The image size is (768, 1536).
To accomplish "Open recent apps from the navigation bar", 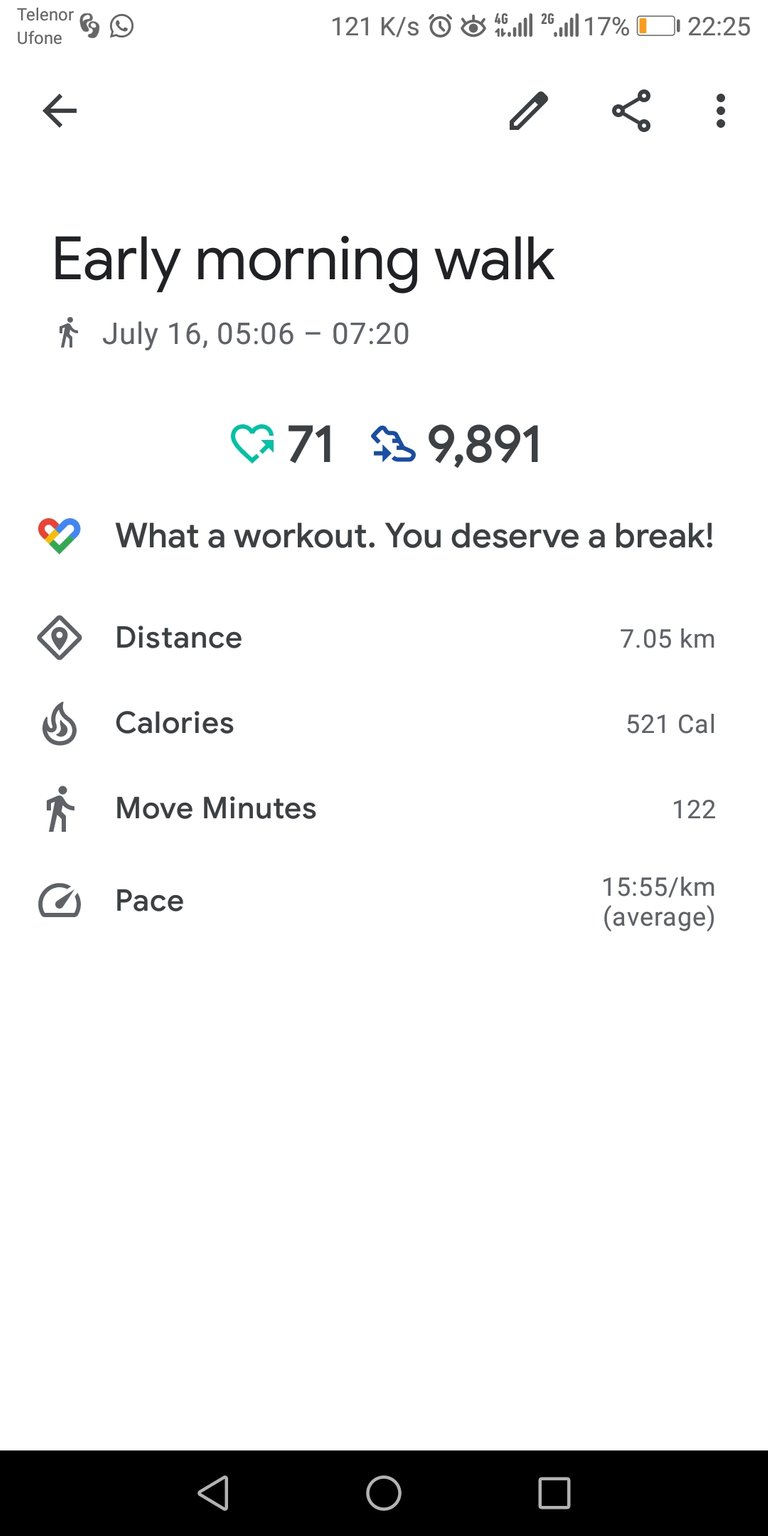I will (554, 1493).
